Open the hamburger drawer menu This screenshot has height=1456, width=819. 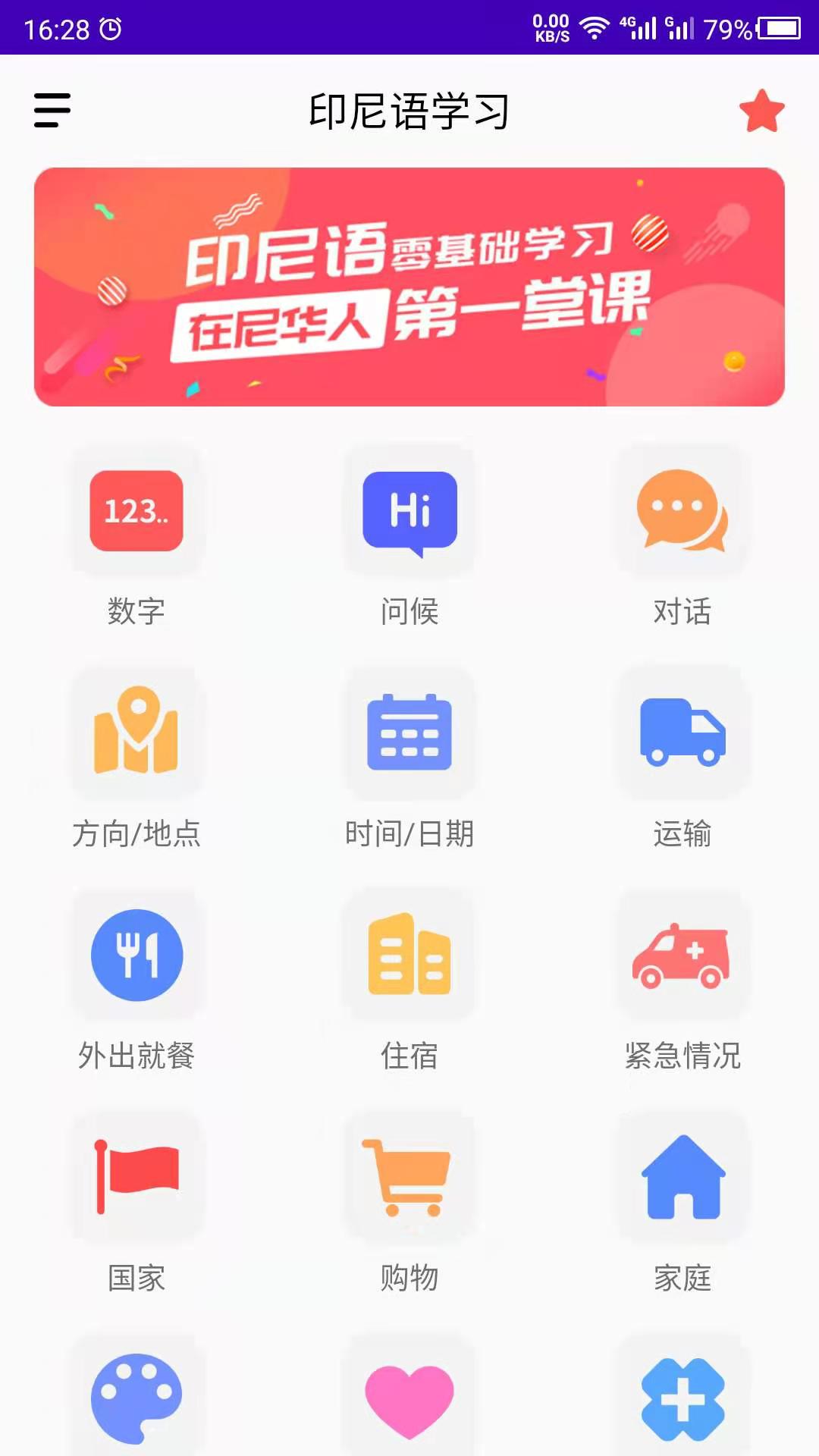tap(52, 111)
